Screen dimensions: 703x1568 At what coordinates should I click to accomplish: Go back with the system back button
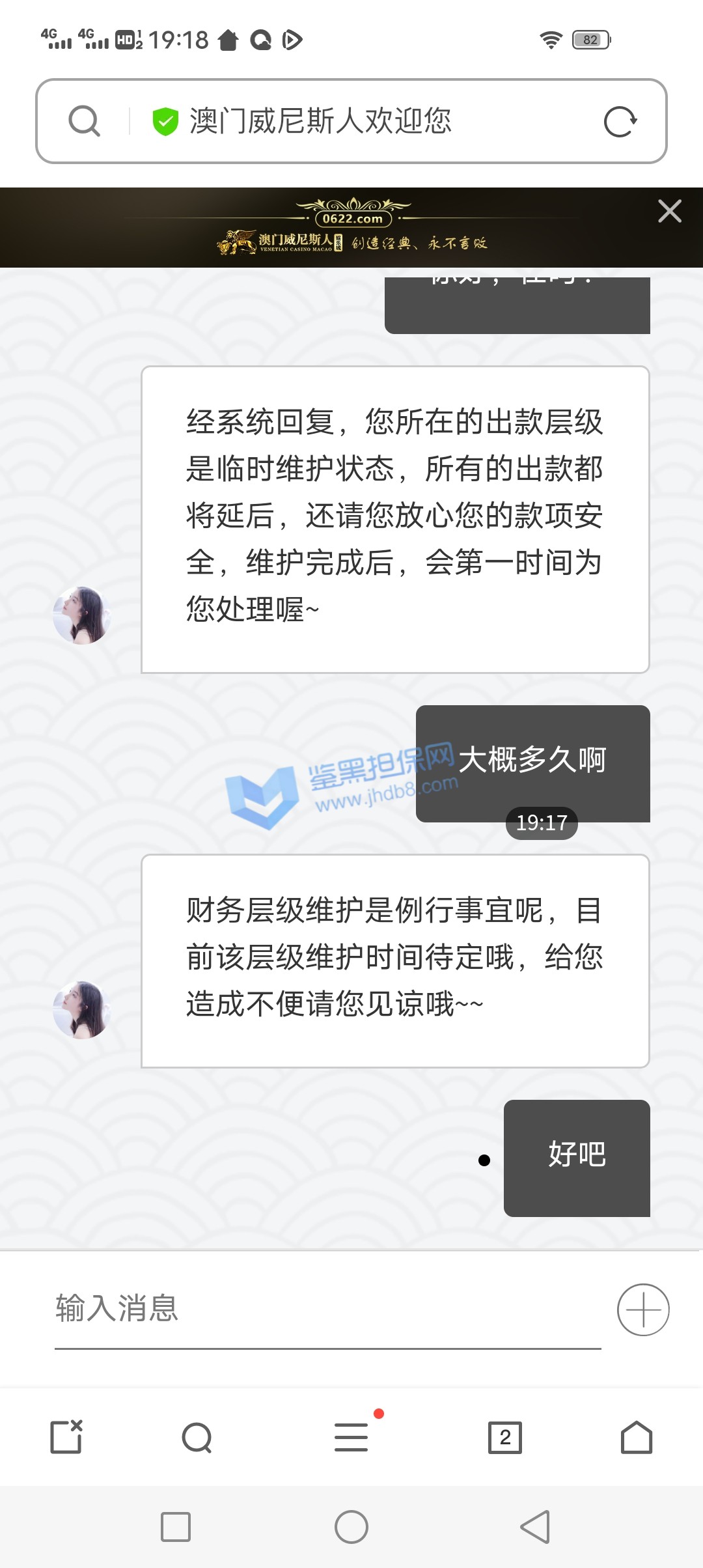click(535, 1527)
